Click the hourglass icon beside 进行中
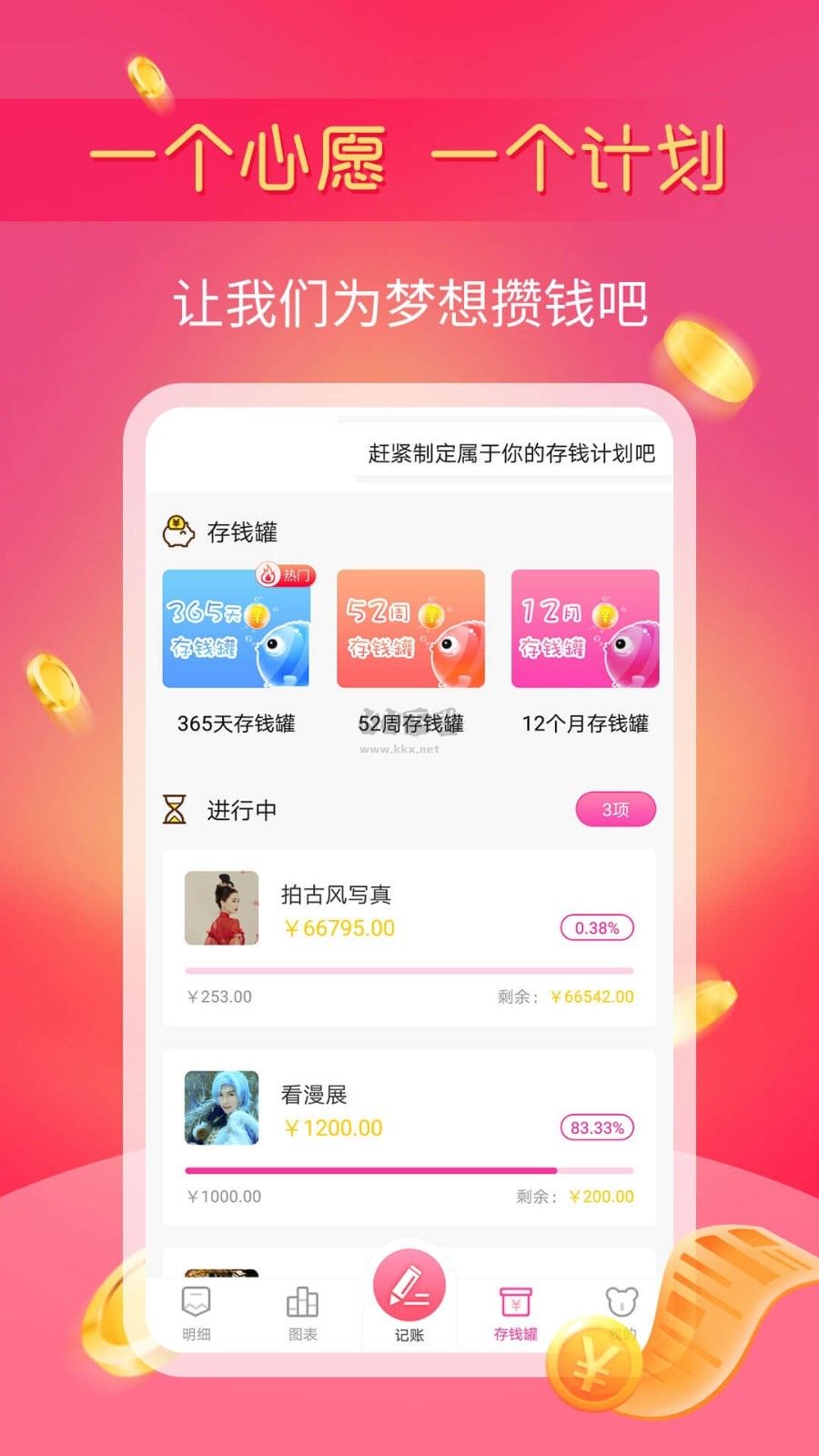 pyautogui.click(x=176, y=806)
